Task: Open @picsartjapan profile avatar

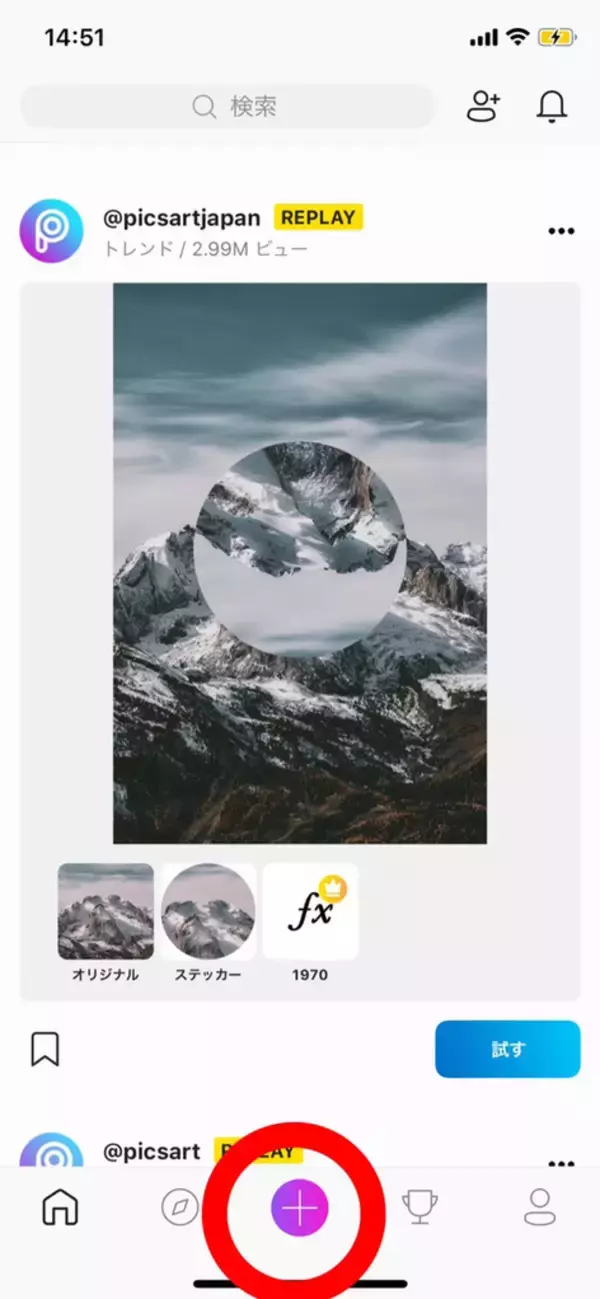Action: coord(51,230)
